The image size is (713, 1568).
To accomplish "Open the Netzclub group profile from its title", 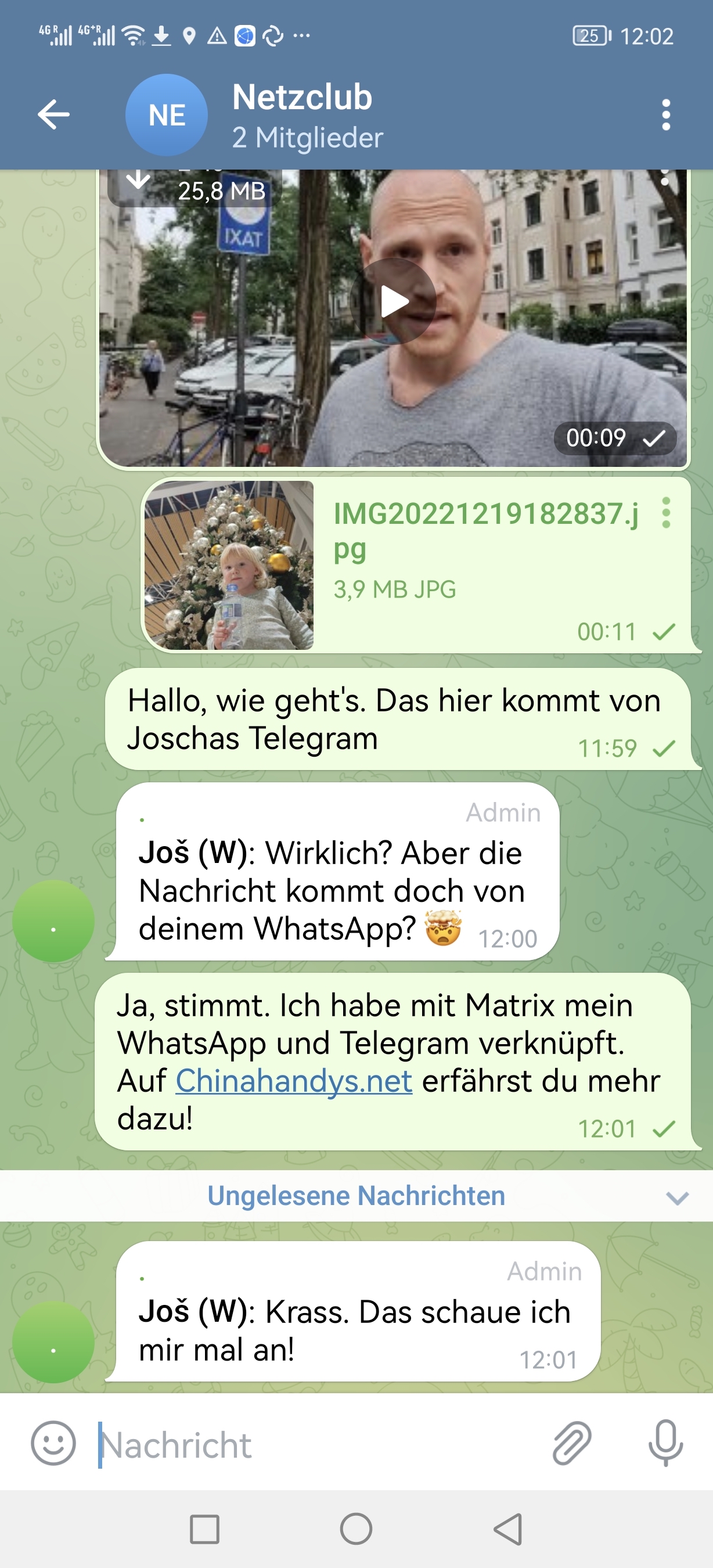I will pyautogui.click(x=303, y=97).
